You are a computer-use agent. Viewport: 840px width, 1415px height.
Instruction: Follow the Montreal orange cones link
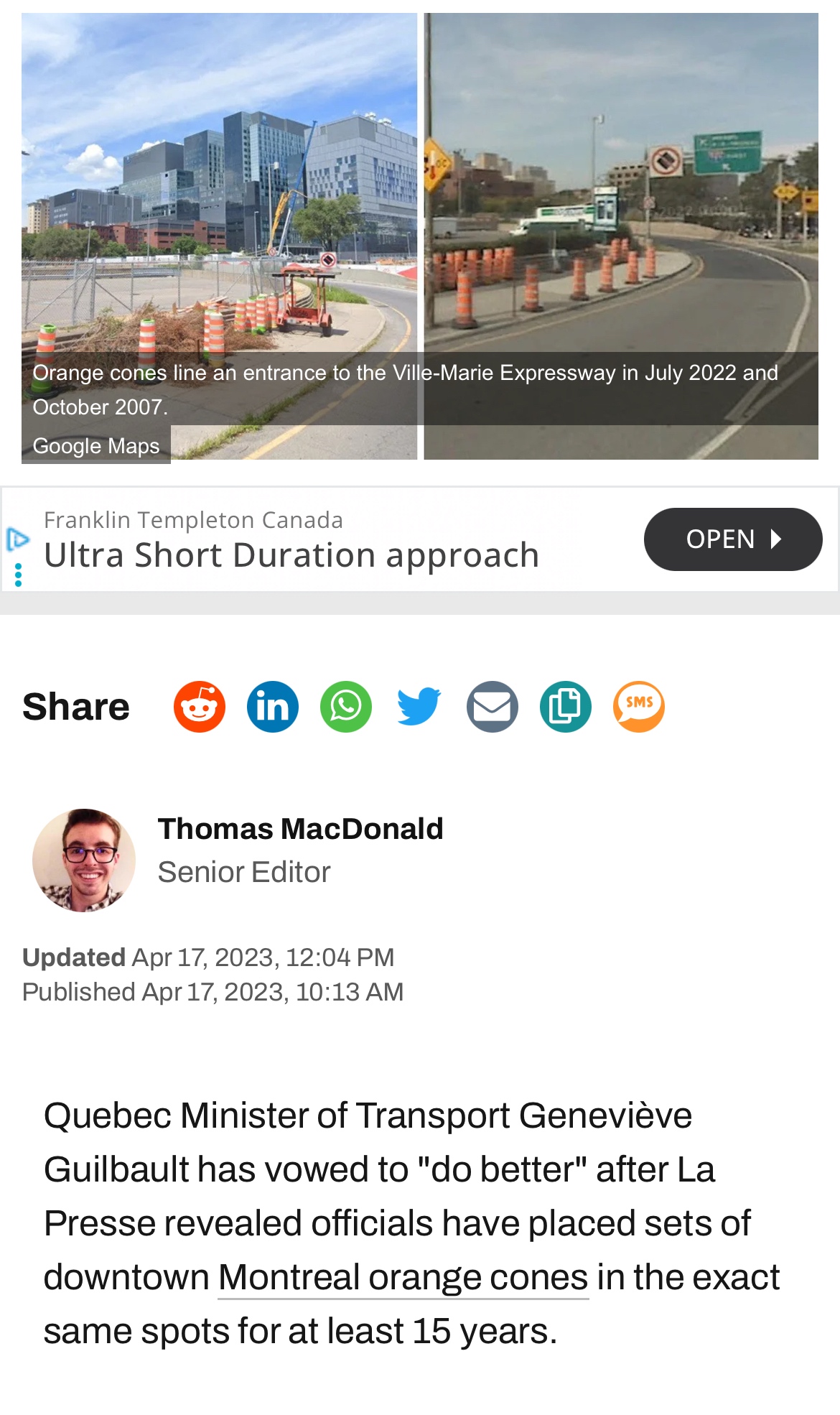pos(403,1278)
